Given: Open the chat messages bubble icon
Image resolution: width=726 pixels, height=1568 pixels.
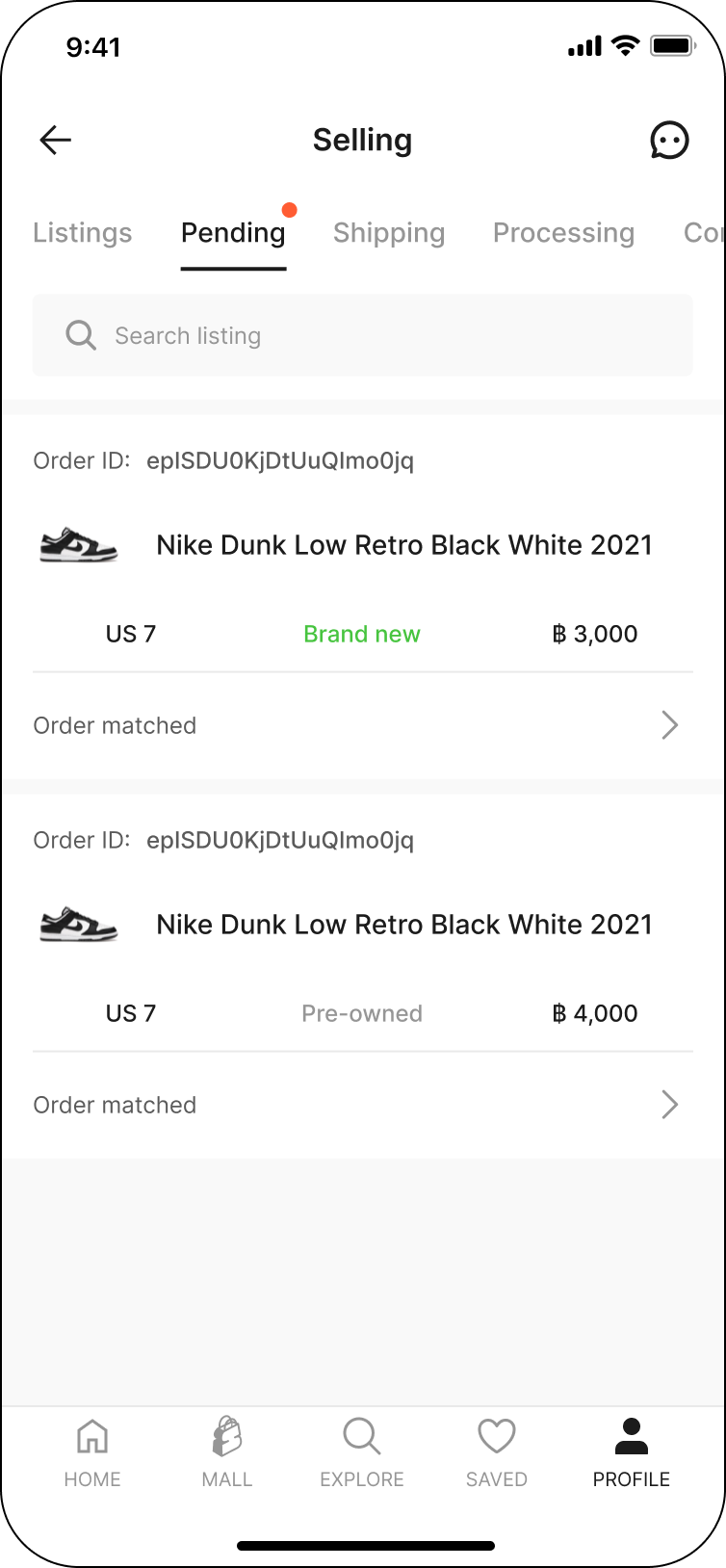Looking at the screenshot, I should tap(669, 140).
